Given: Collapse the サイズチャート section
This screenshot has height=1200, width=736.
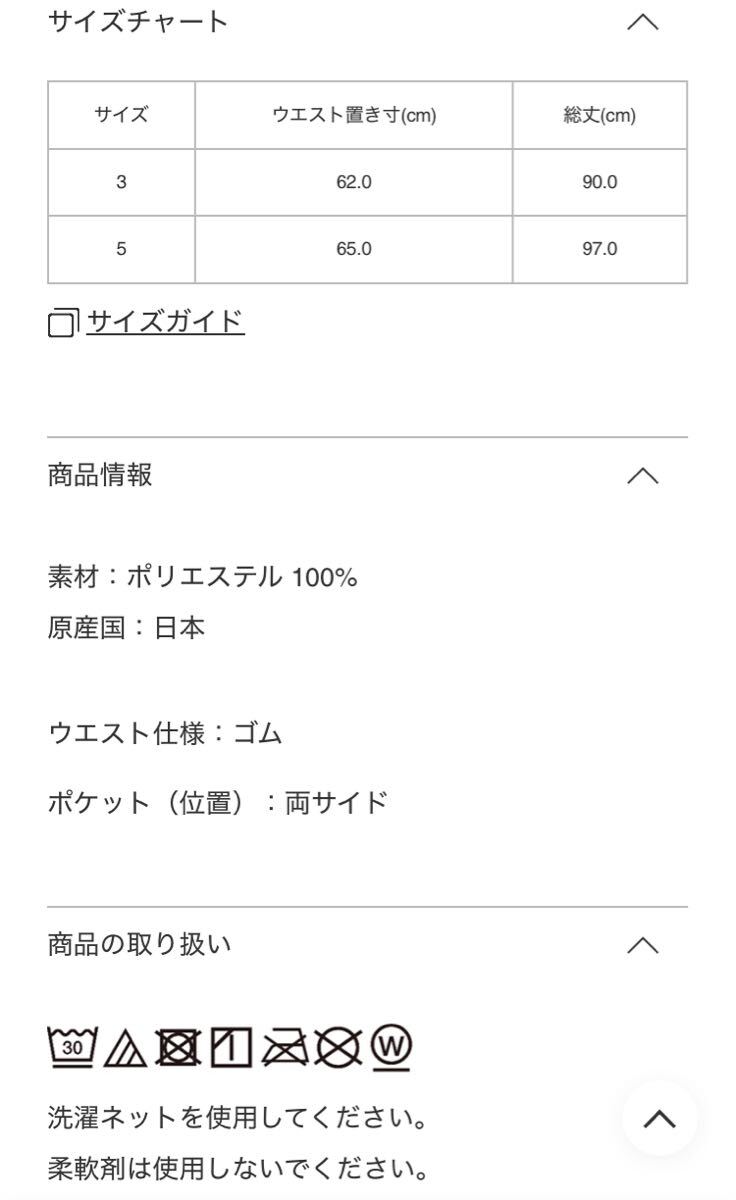Looking at the screenshot, I should pyautogui.click(x=642, y=22).
